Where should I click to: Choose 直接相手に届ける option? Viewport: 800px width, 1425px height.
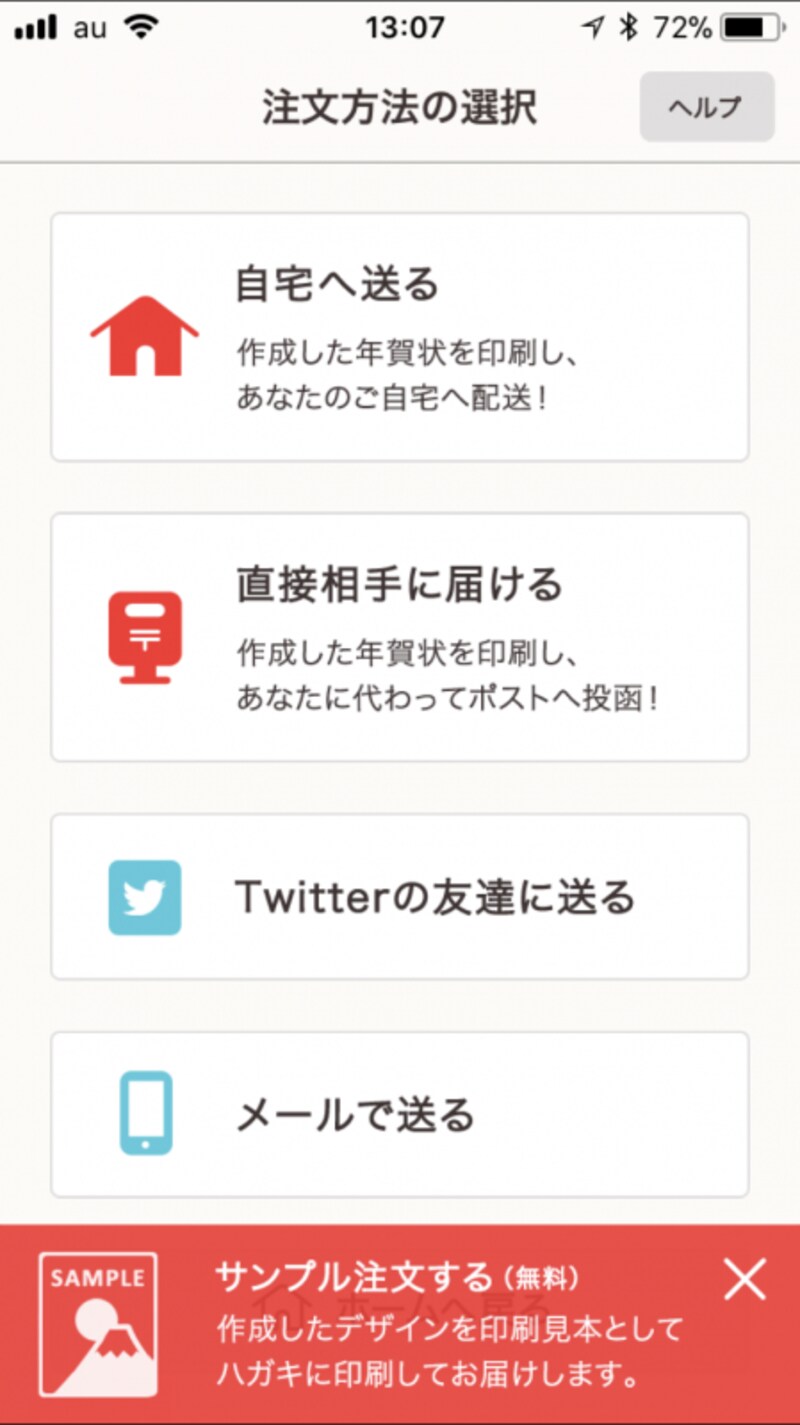point(399,637)
